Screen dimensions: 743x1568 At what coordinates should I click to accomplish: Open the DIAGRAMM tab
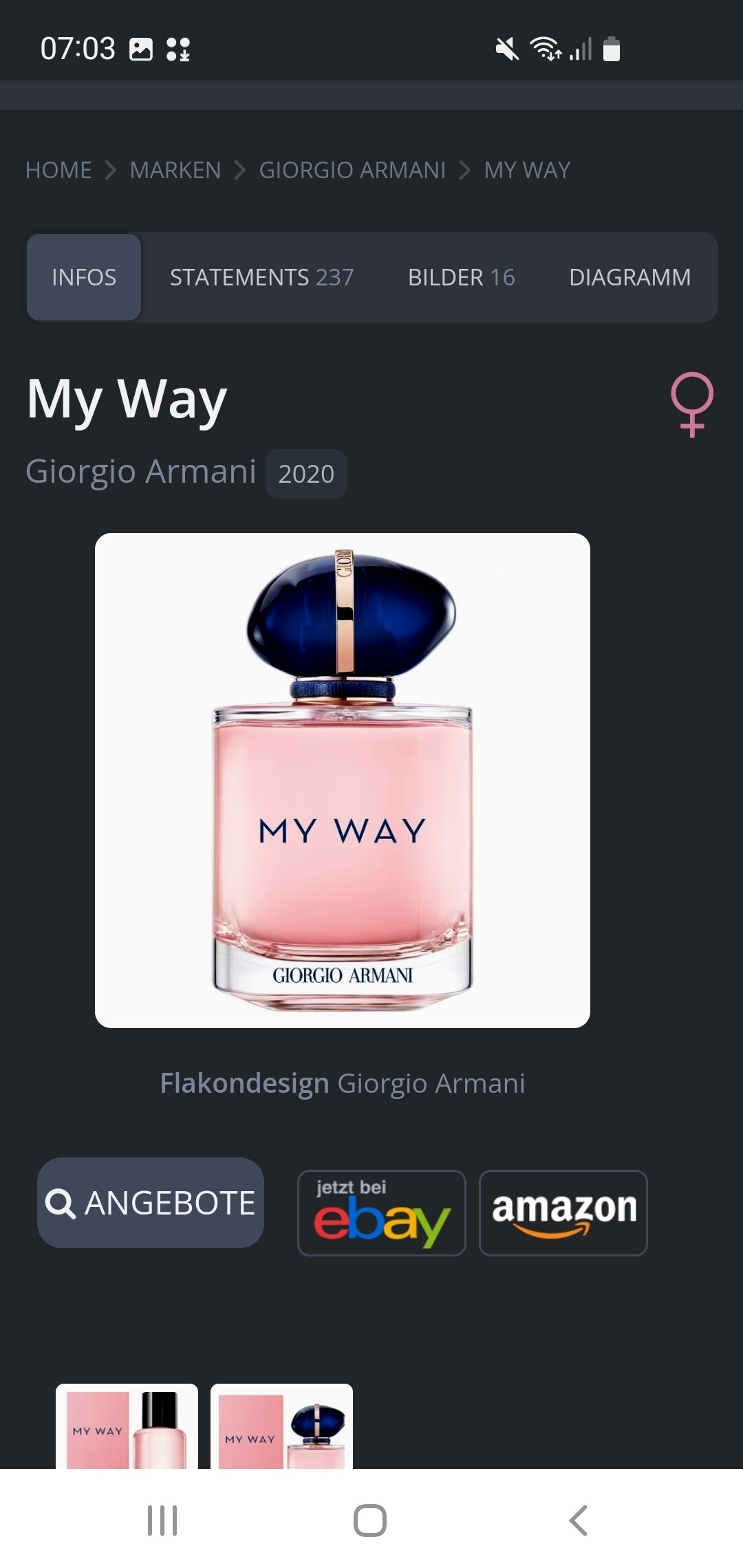pos(629,277)
